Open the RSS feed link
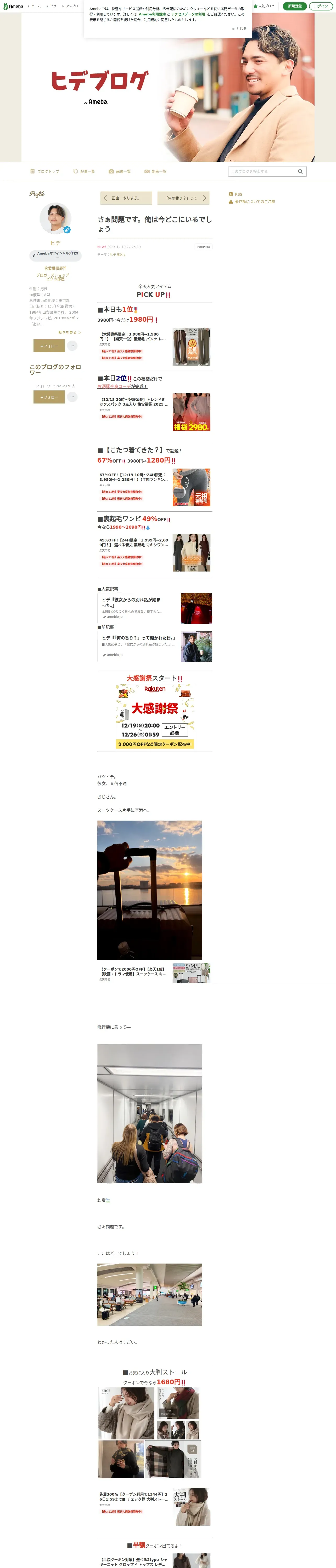336x1568 pixels. click(x=238, y=195)
